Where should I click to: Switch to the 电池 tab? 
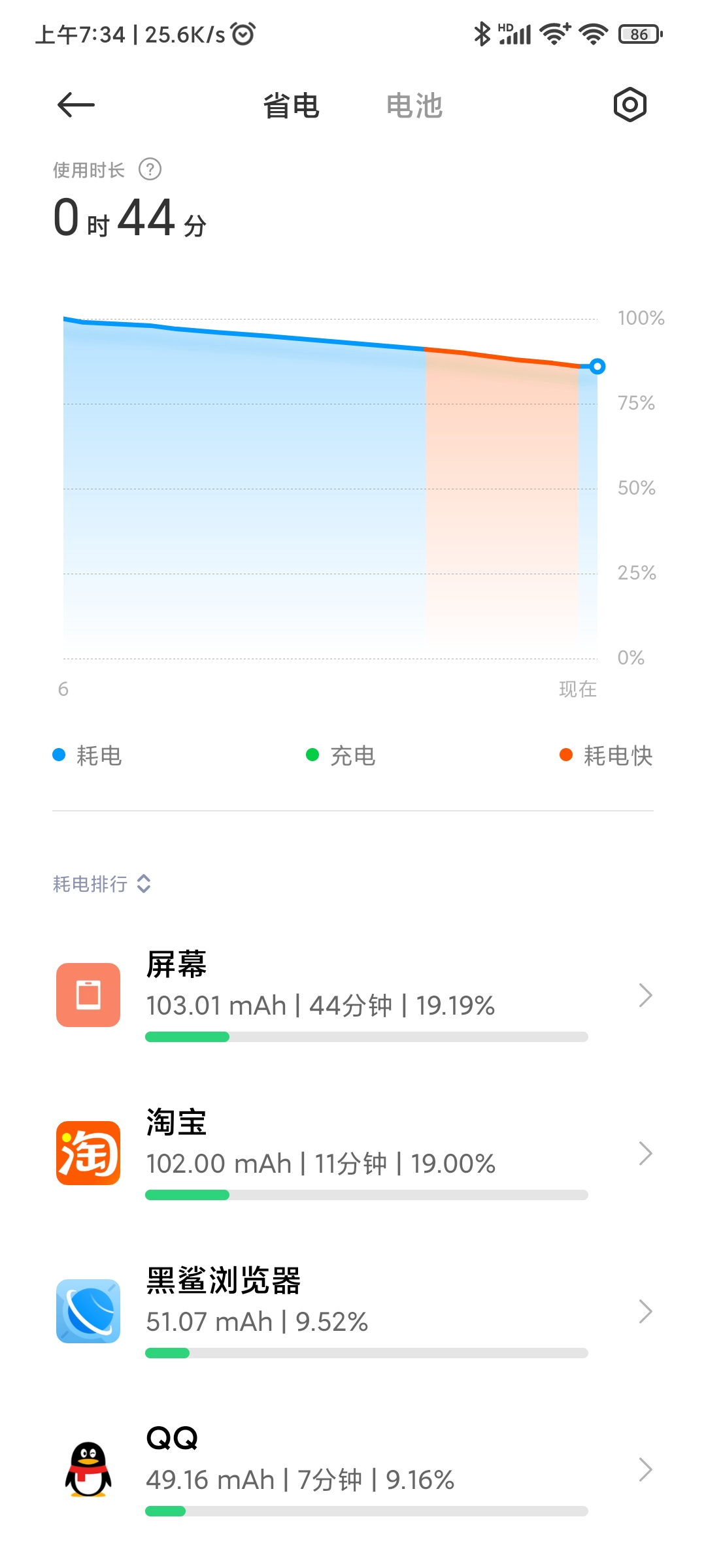coord(414,106)
